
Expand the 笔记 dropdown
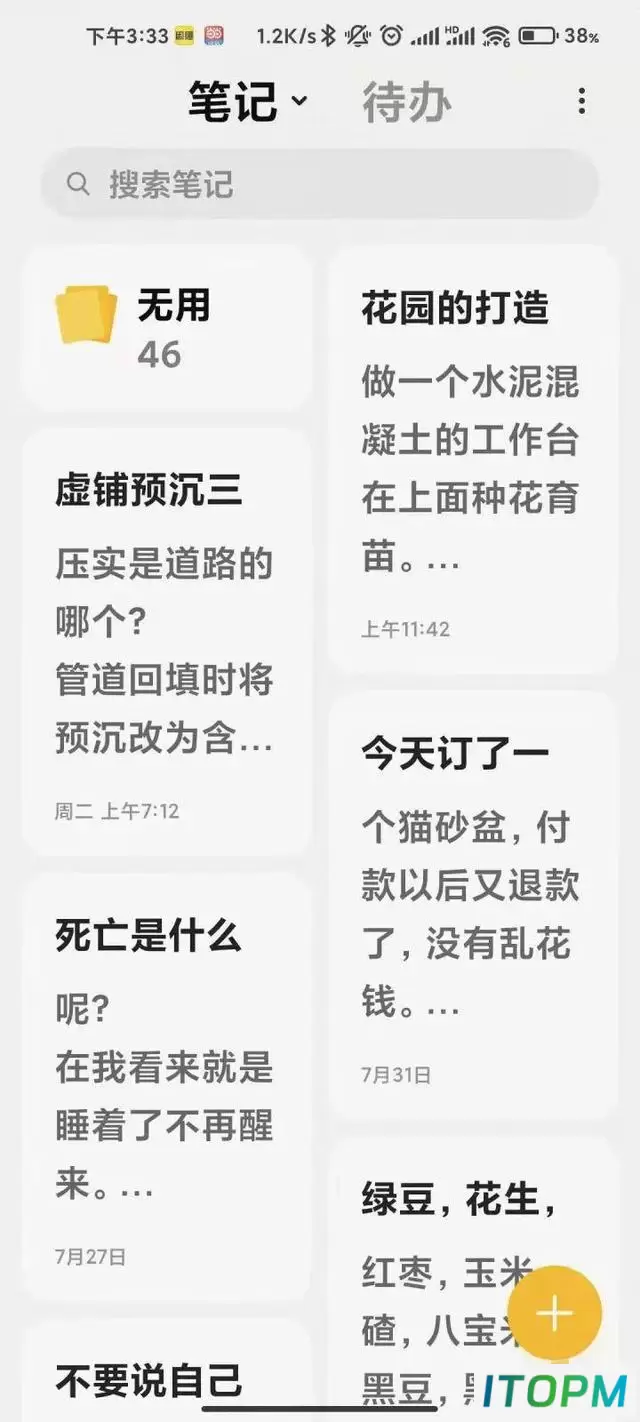pyautogui.click(x=248, y=101)
